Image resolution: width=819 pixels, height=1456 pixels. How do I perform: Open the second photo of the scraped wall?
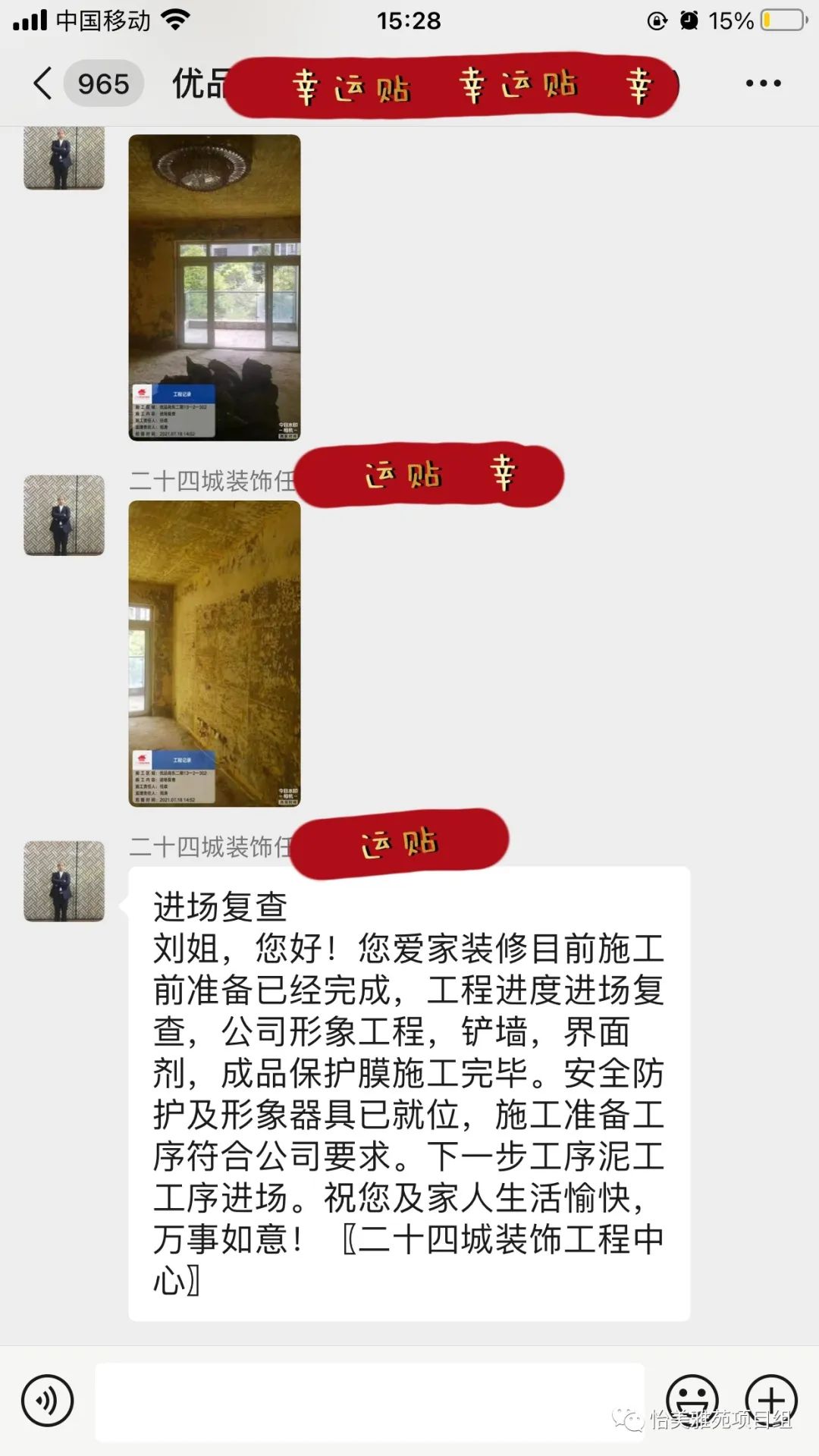[215, 654]
